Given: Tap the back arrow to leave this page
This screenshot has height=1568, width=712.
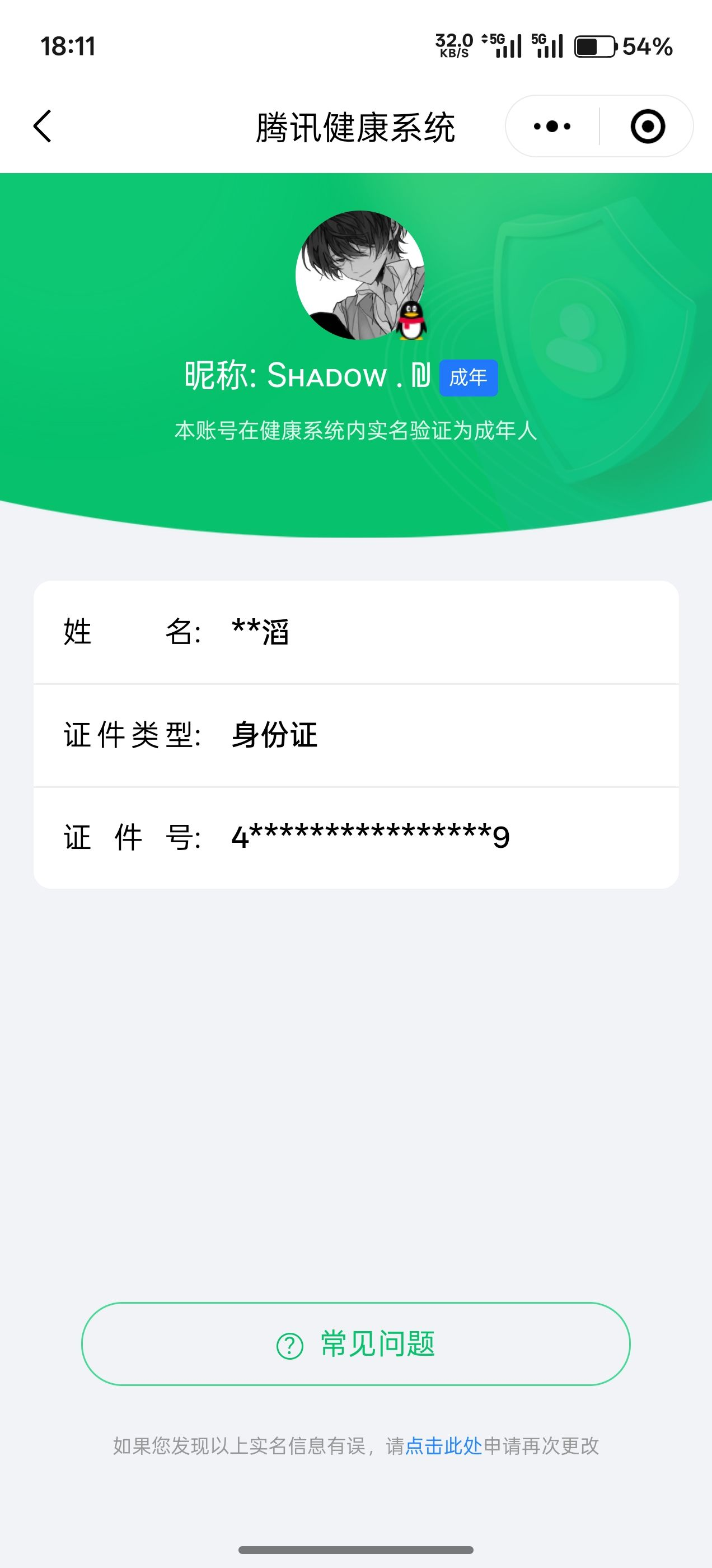Looking at the screenshot, I should pyautogui.click(x=43, y=126).
